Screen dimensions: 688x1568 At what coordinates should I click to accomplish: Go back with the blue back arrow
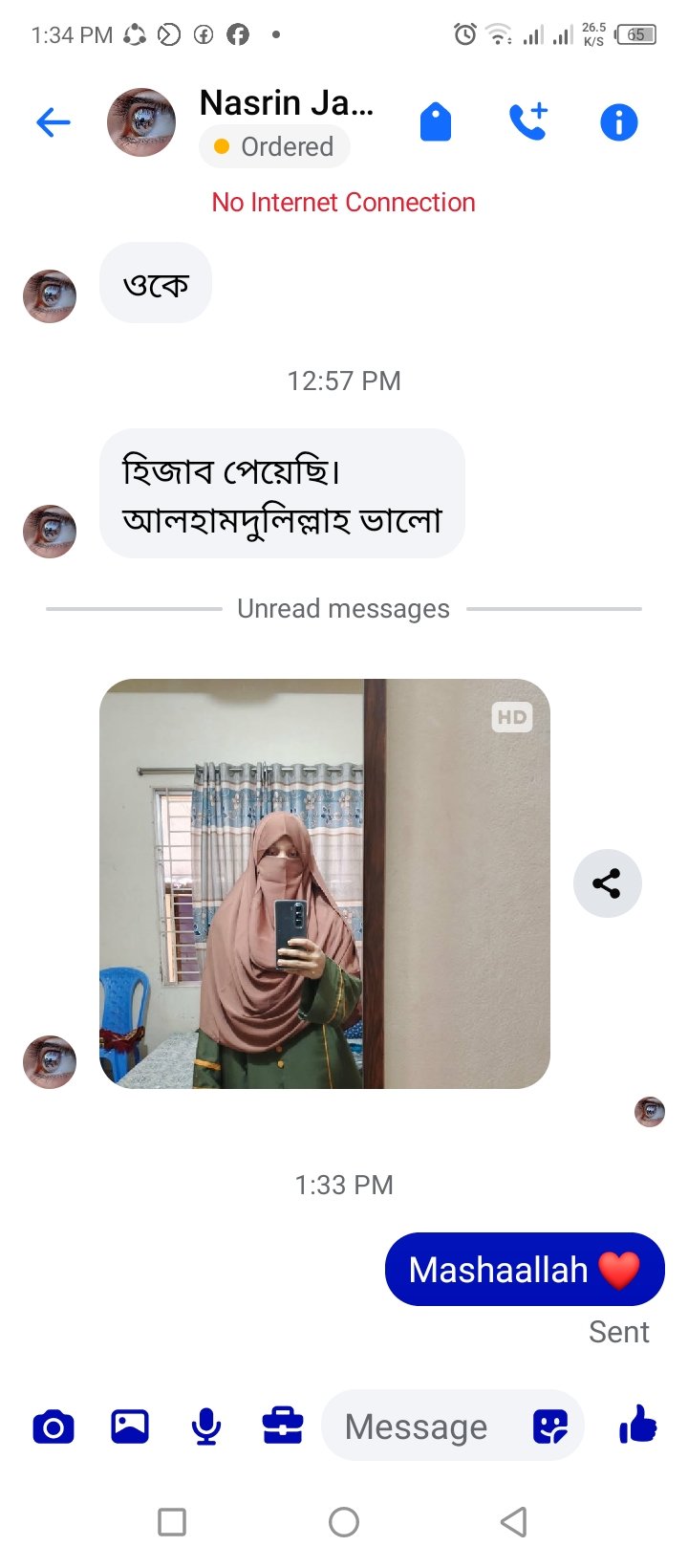pyautogui.click(x=53, y=121)
